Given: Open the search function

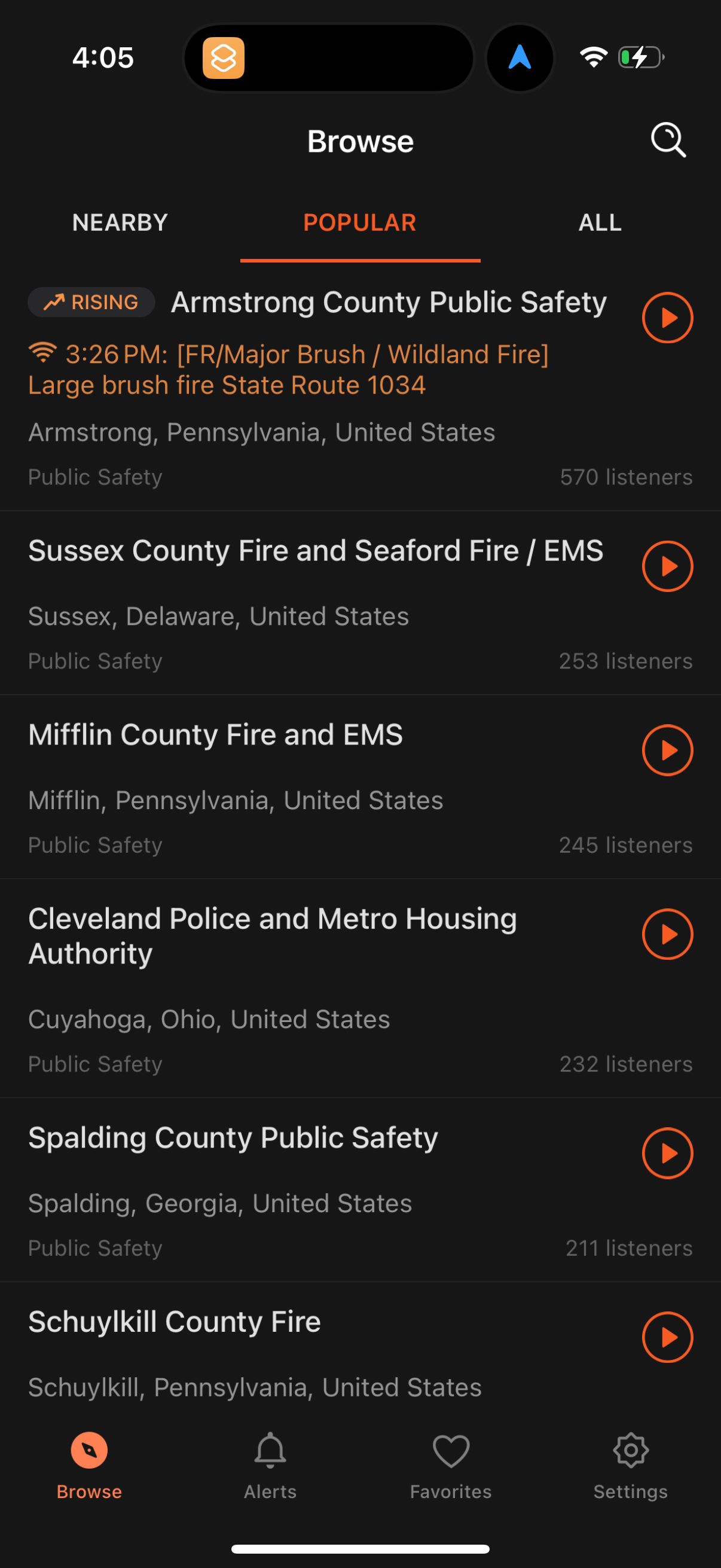Looking at the screenshot, I should pos(668,139).
